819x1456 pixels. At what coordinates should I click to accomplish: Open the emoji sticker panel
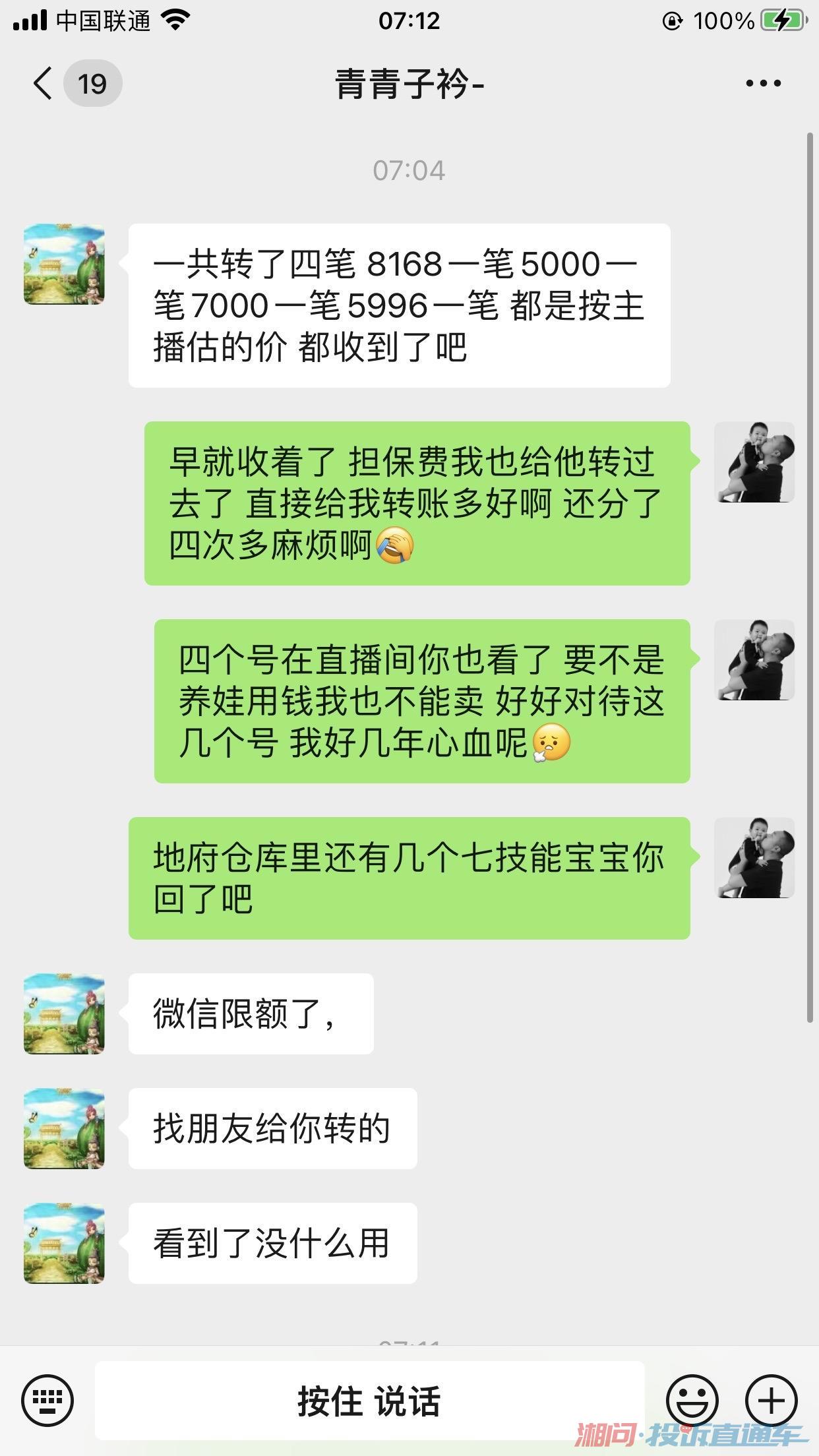click(692, 1401)
